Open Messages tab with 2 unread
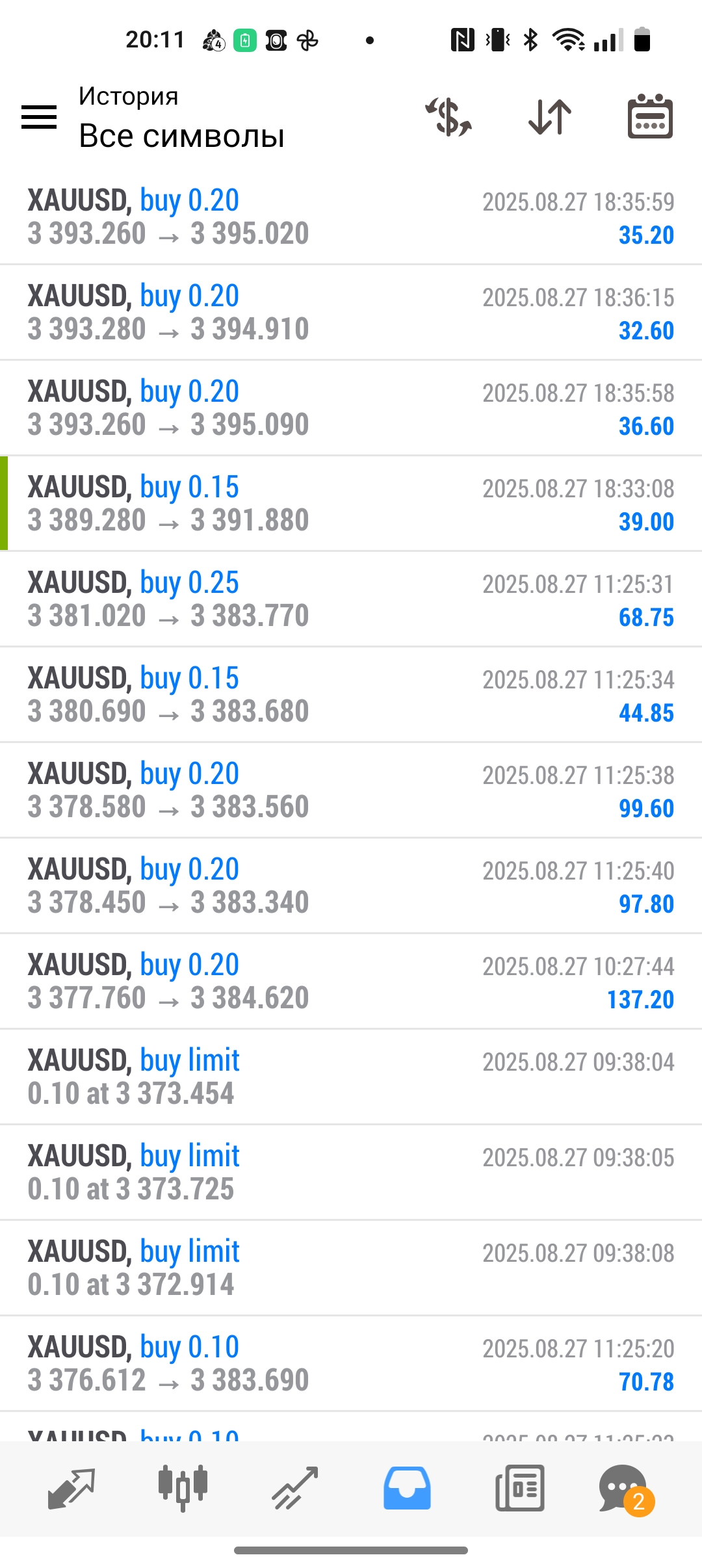702x1568 pixels. pyautogui.click(x=624, y=1489)
